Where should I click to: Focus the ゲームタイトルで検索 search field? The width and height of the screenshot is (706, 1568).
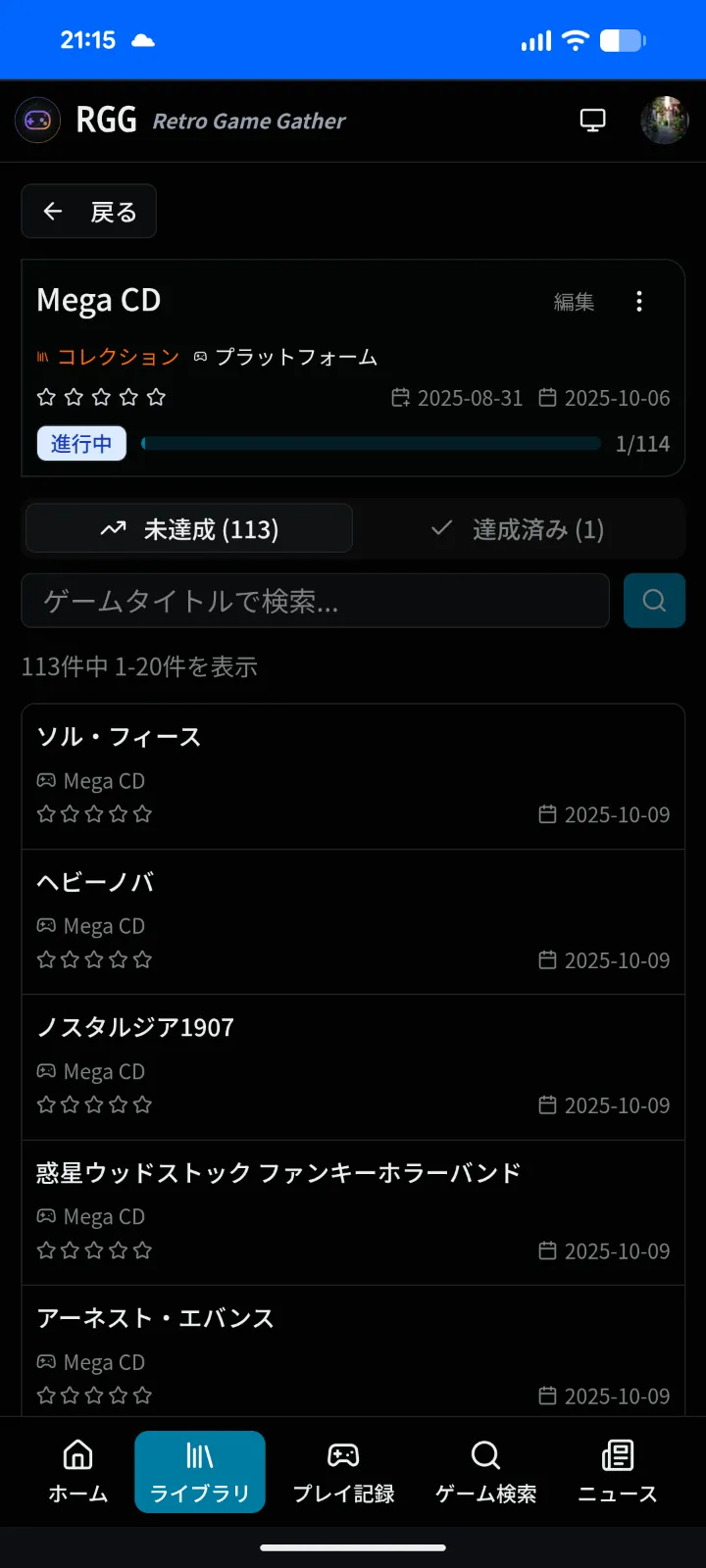tap(316, 601)
